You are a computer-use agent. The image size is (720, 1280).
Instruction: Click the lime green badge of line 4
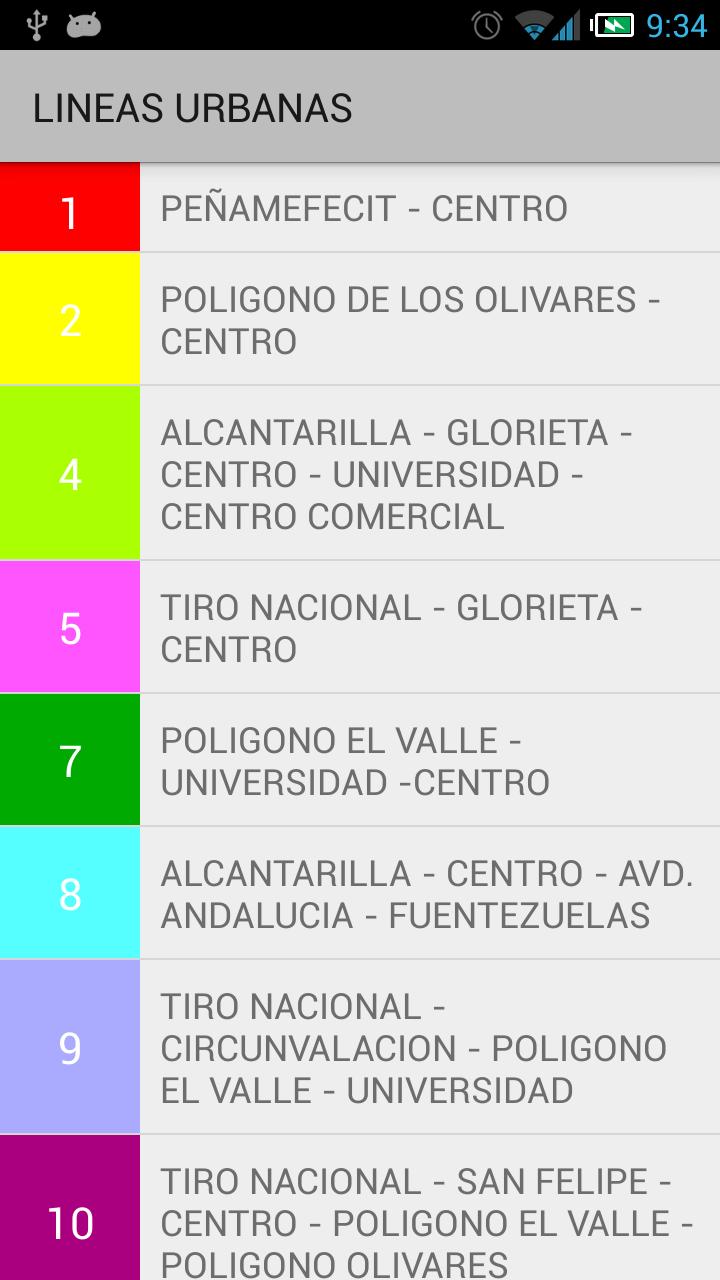tap(70, 472)
